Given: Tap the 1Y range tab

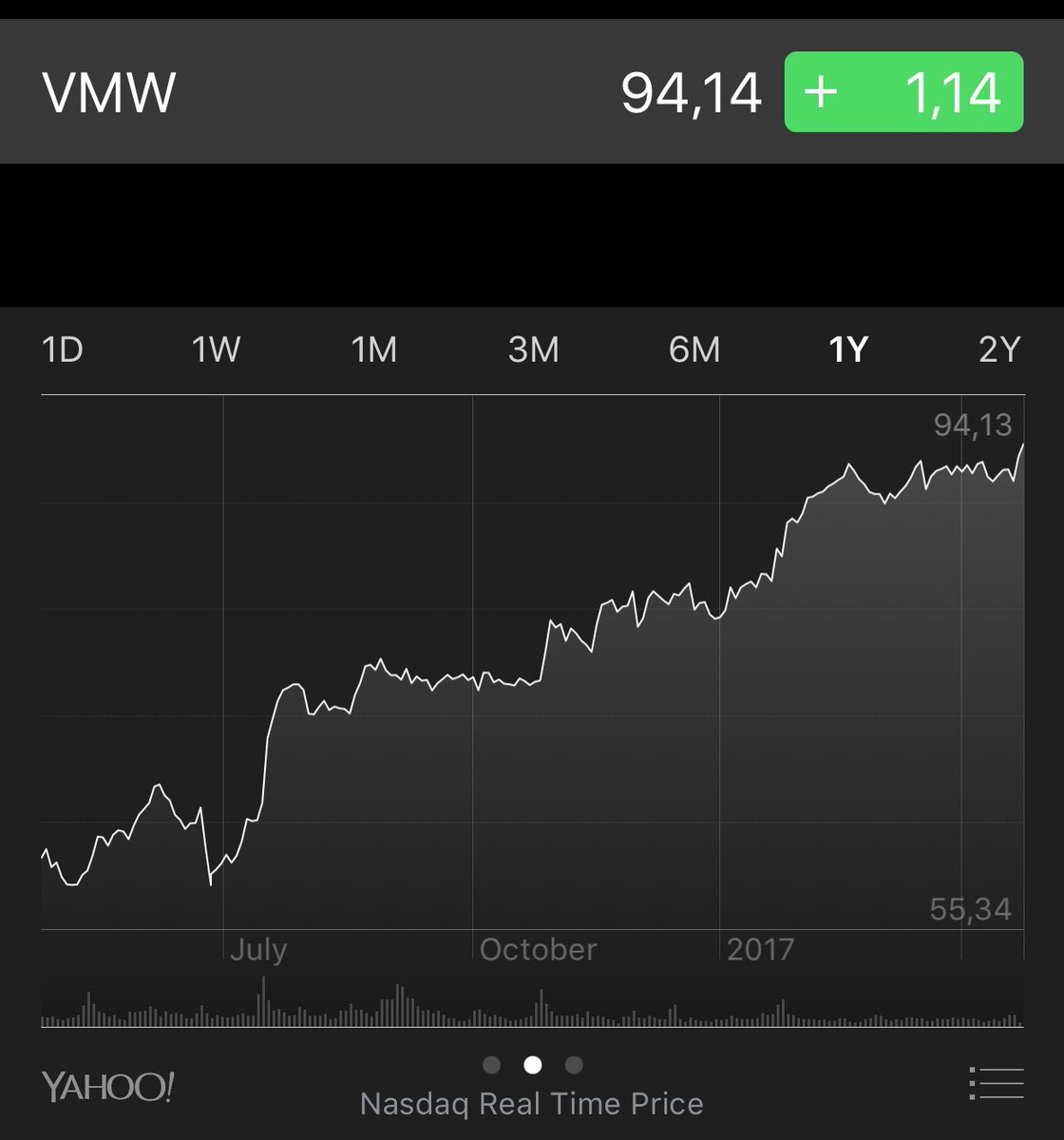Looking at the screenshot, I should pos(848,350).
